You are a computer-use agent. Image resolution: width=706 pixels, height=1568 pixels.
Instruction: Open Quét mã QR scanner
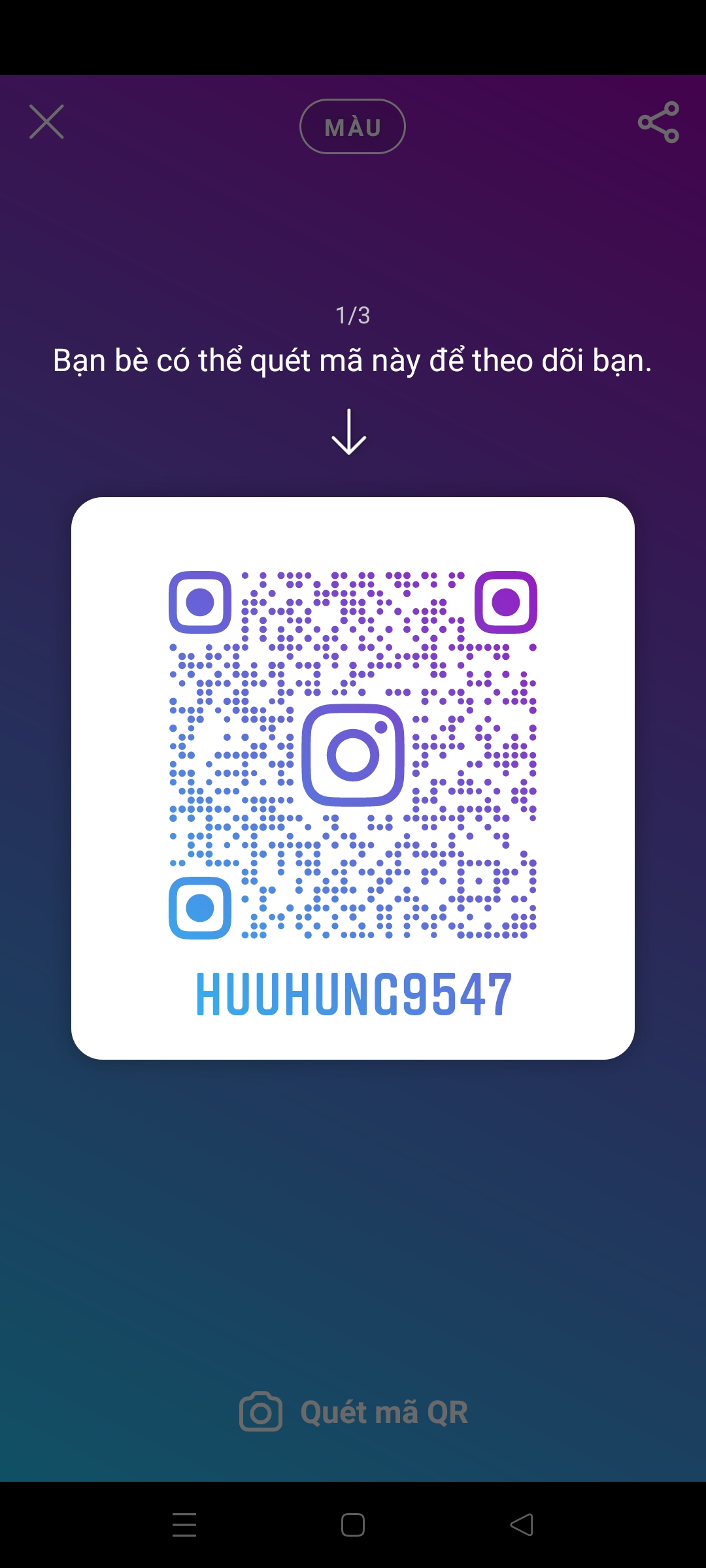point(353,1412)
